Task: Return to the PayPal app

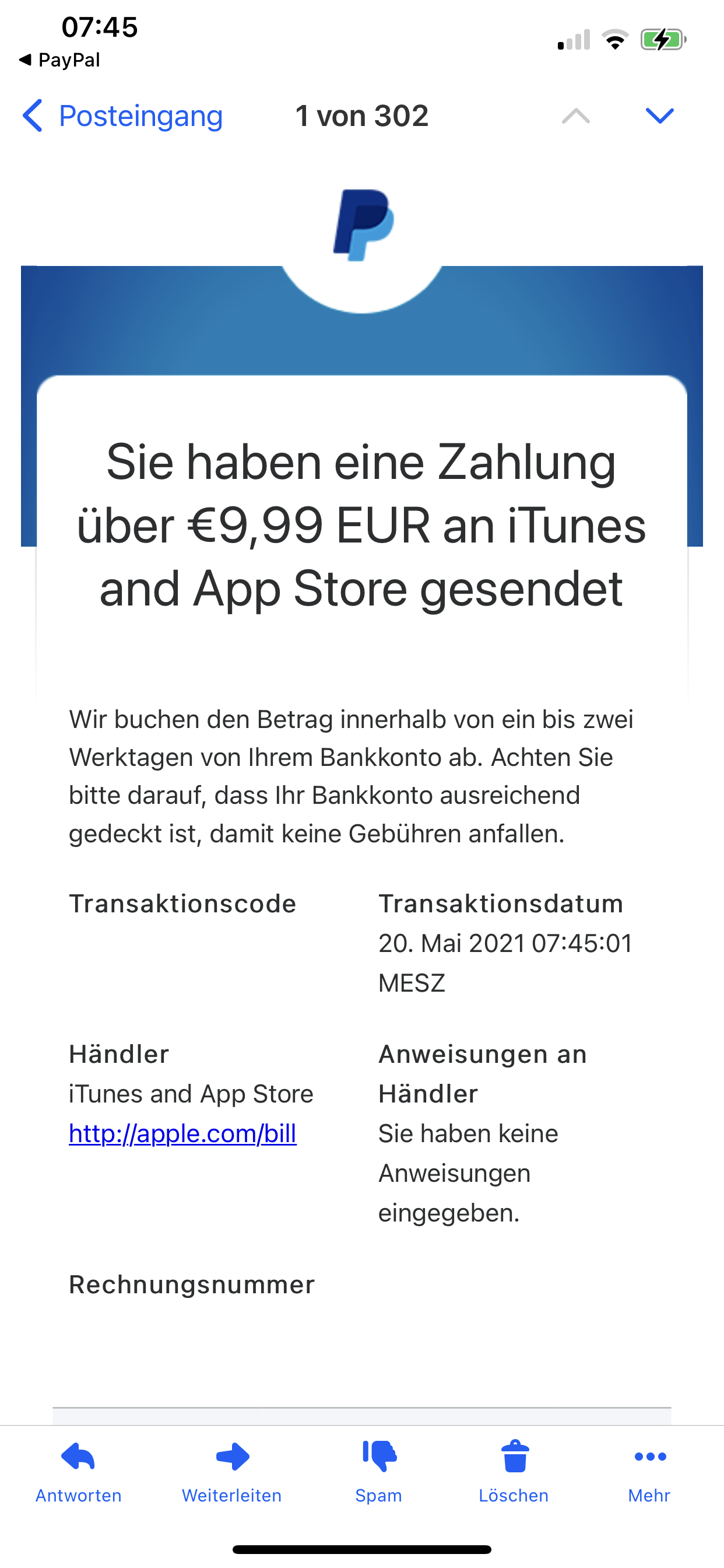Action: click(x=59, y=60)
